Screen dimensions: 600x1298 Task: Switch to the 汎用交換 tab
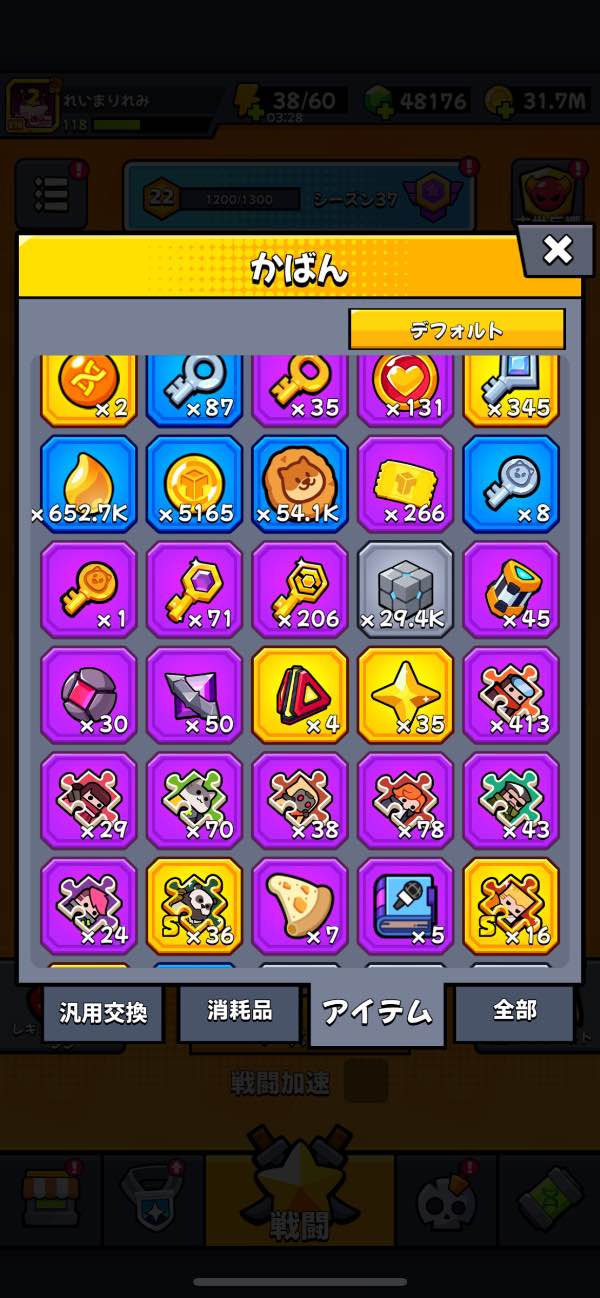tap(103, 1012)
